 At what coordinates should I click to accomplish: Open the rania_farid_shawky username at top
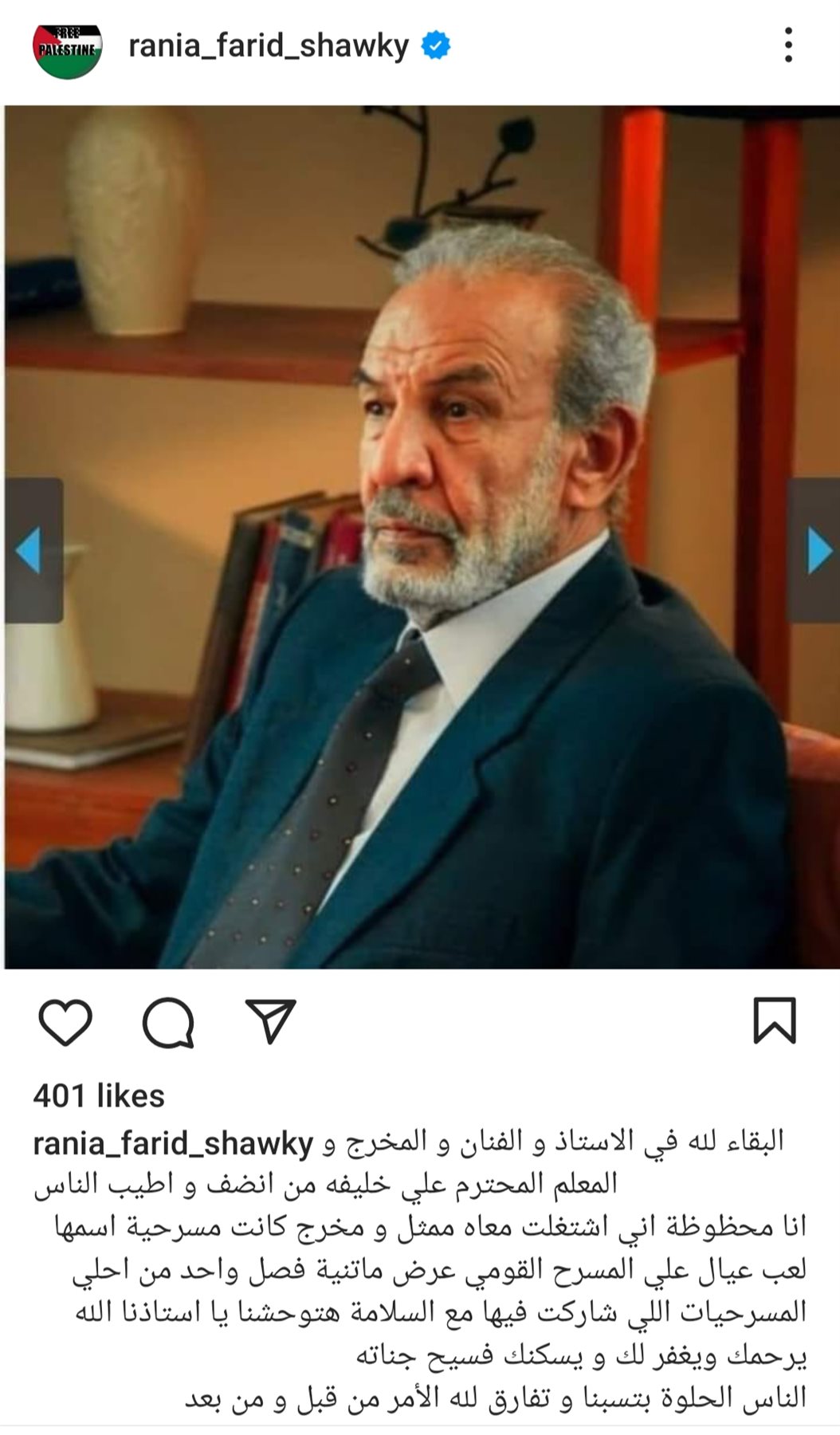(x=268, y=47)
